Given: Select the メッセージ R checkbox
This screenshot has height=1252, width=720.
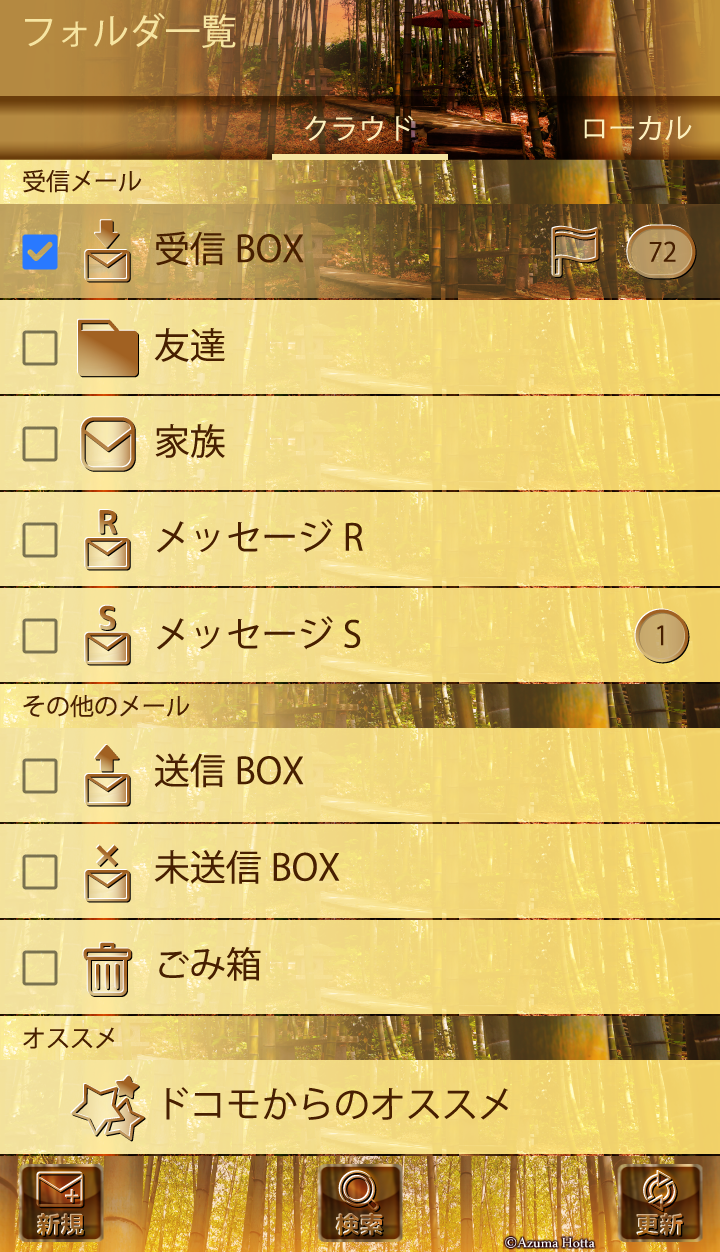Looking at the screenshot, I should coord(40,540).
